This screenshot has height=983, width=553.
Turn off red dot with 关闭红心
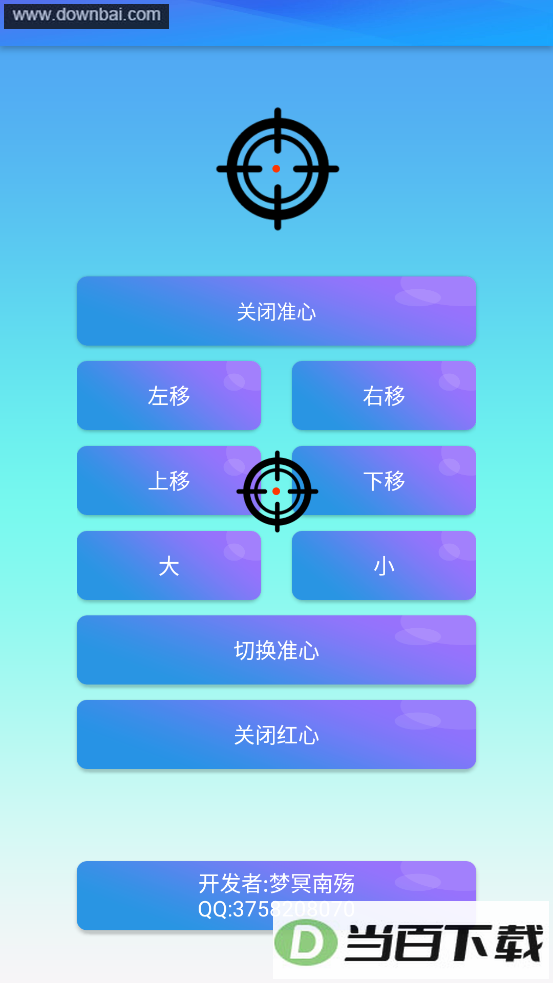(276, 735)
